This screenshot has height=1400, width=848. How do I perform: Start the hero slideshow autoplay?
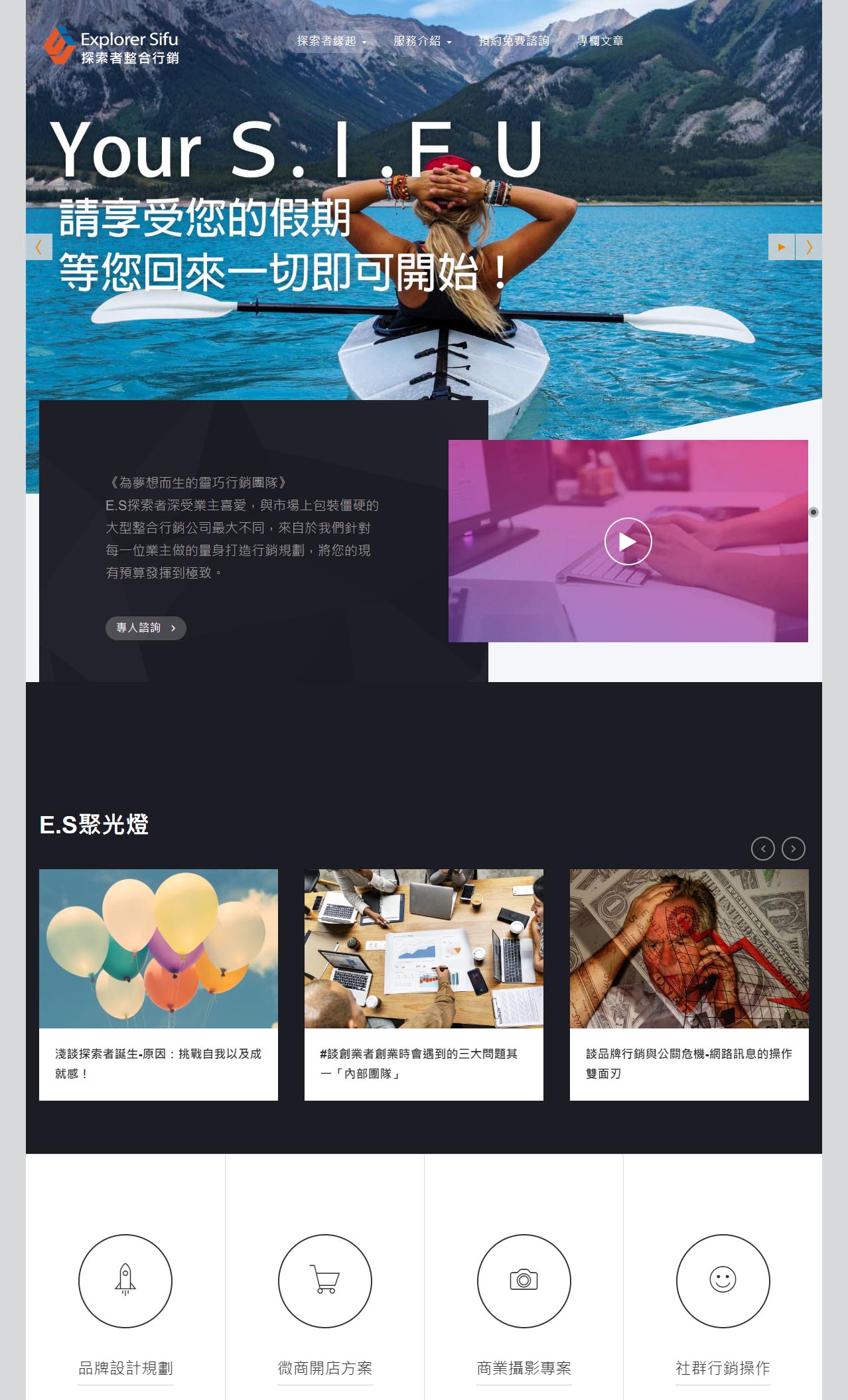(x=782, y=247)
